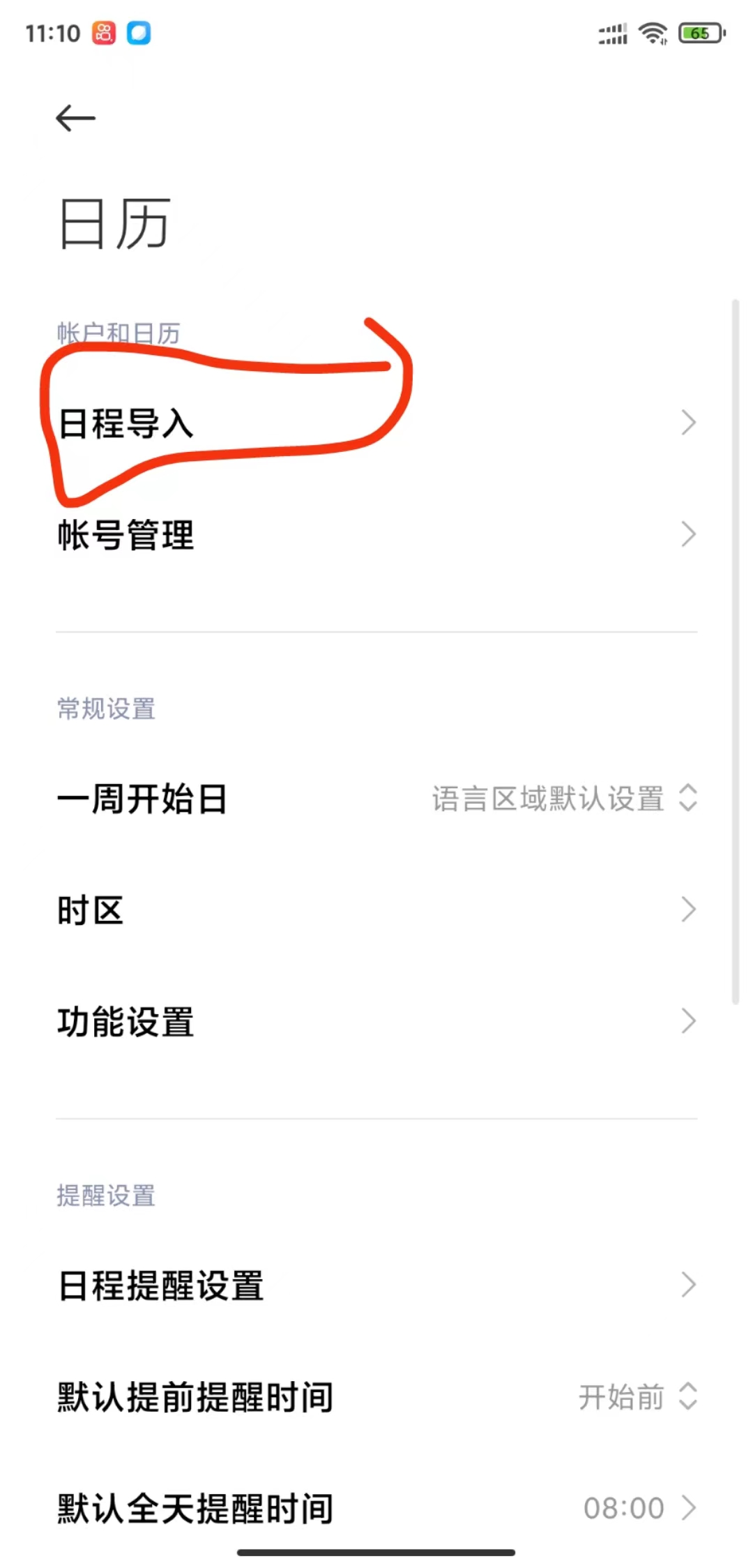Open the 一周开始日 selection control
Viewport: 753px width, 1568px height.
(689, 799)
